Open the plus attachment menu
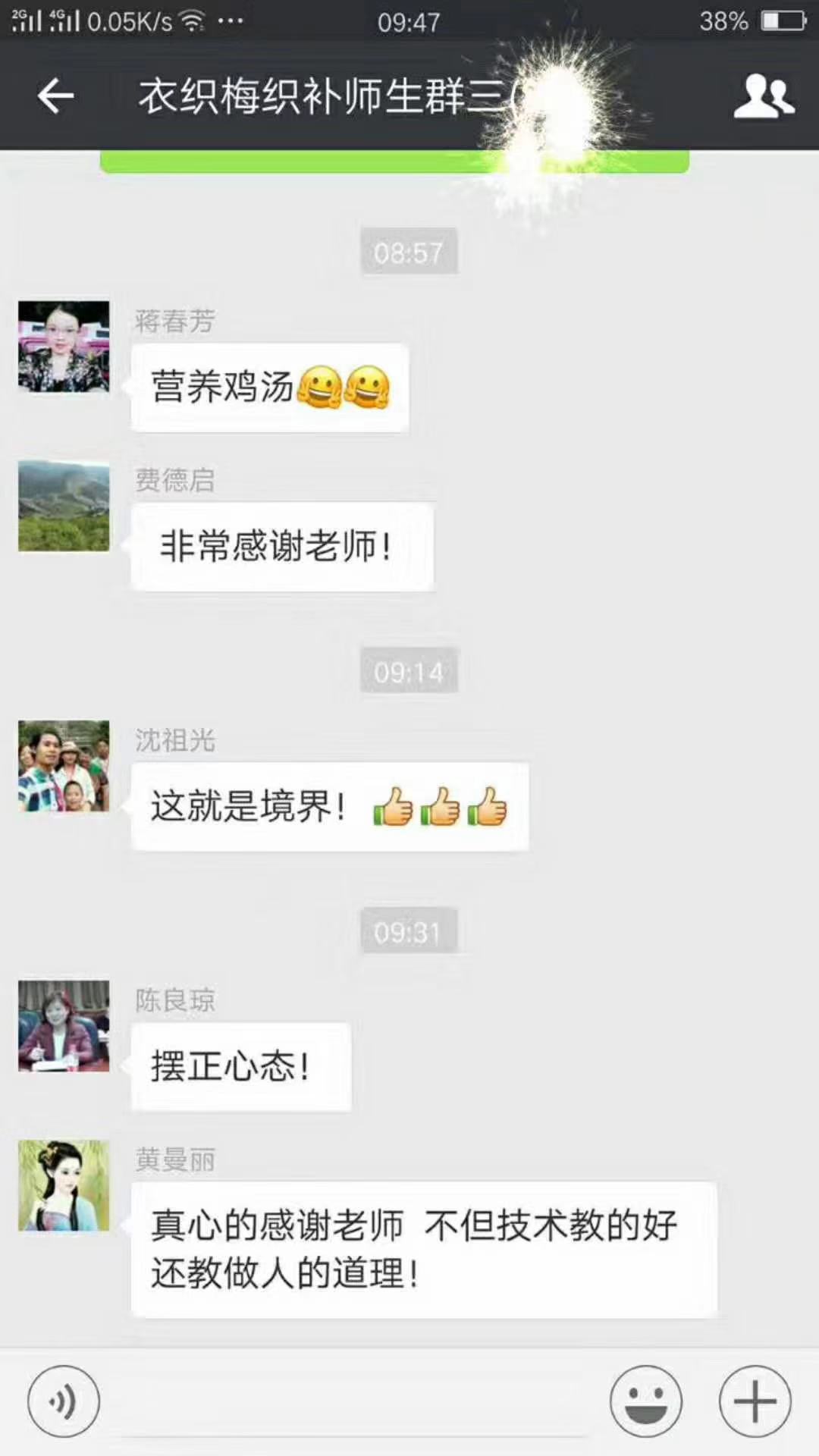The image size is (819, 1456). pos(755,1401)
